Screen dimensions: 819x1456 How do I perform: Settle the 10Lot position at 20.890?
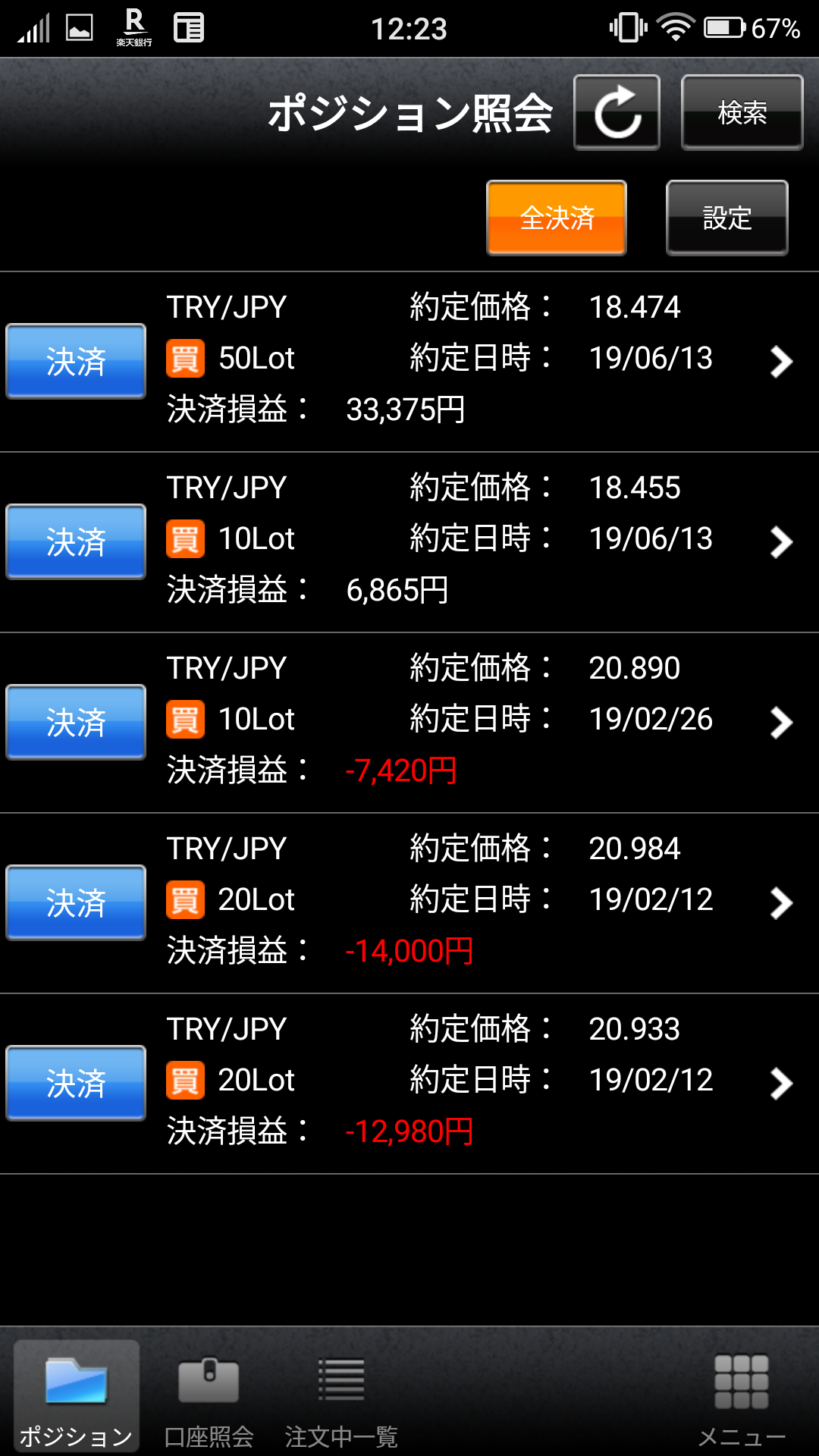pyautogui.click(x=76, y=722)
